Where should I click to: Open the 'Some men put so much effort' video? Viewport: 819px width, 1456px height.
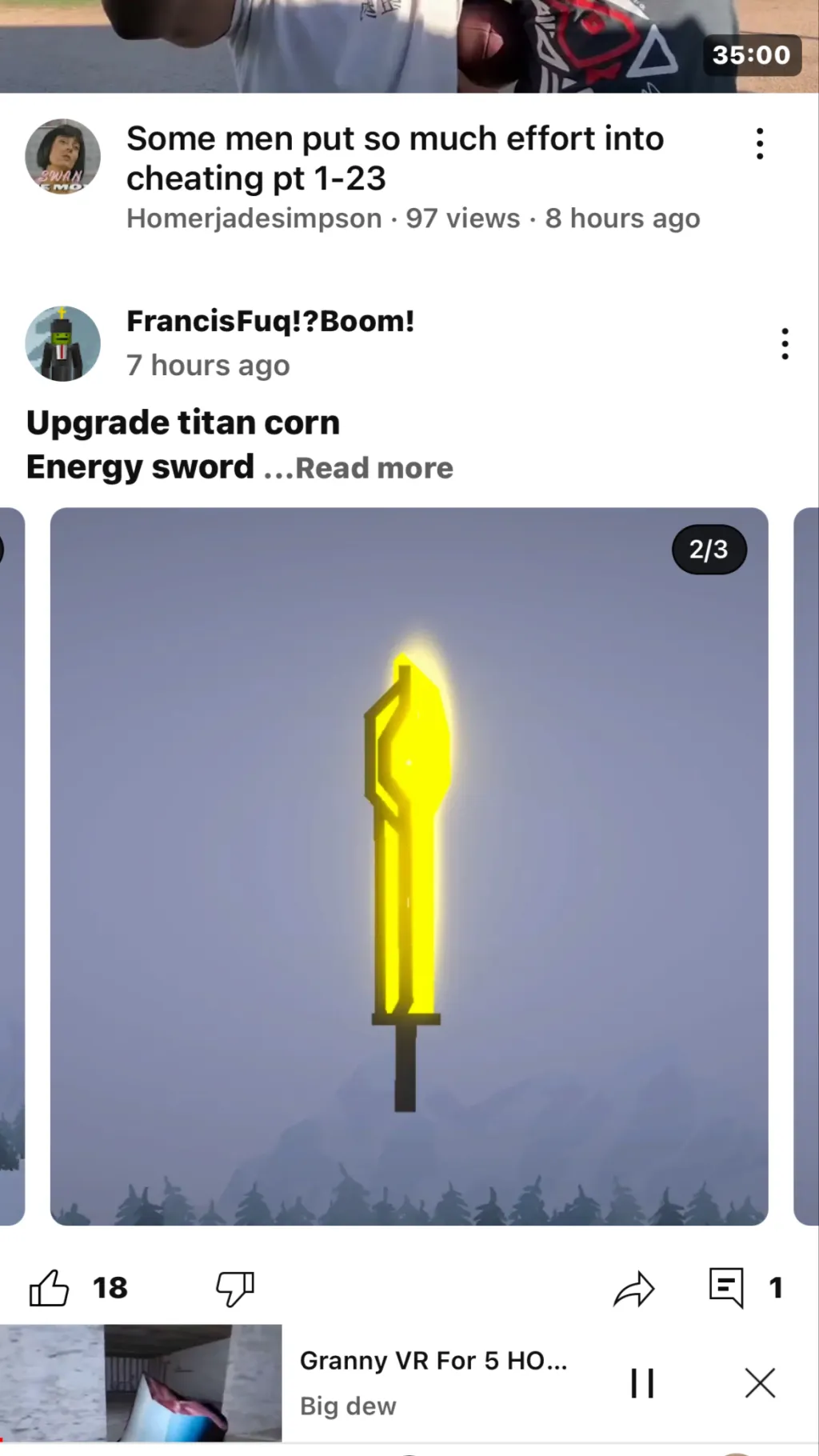tap(395, 158)
